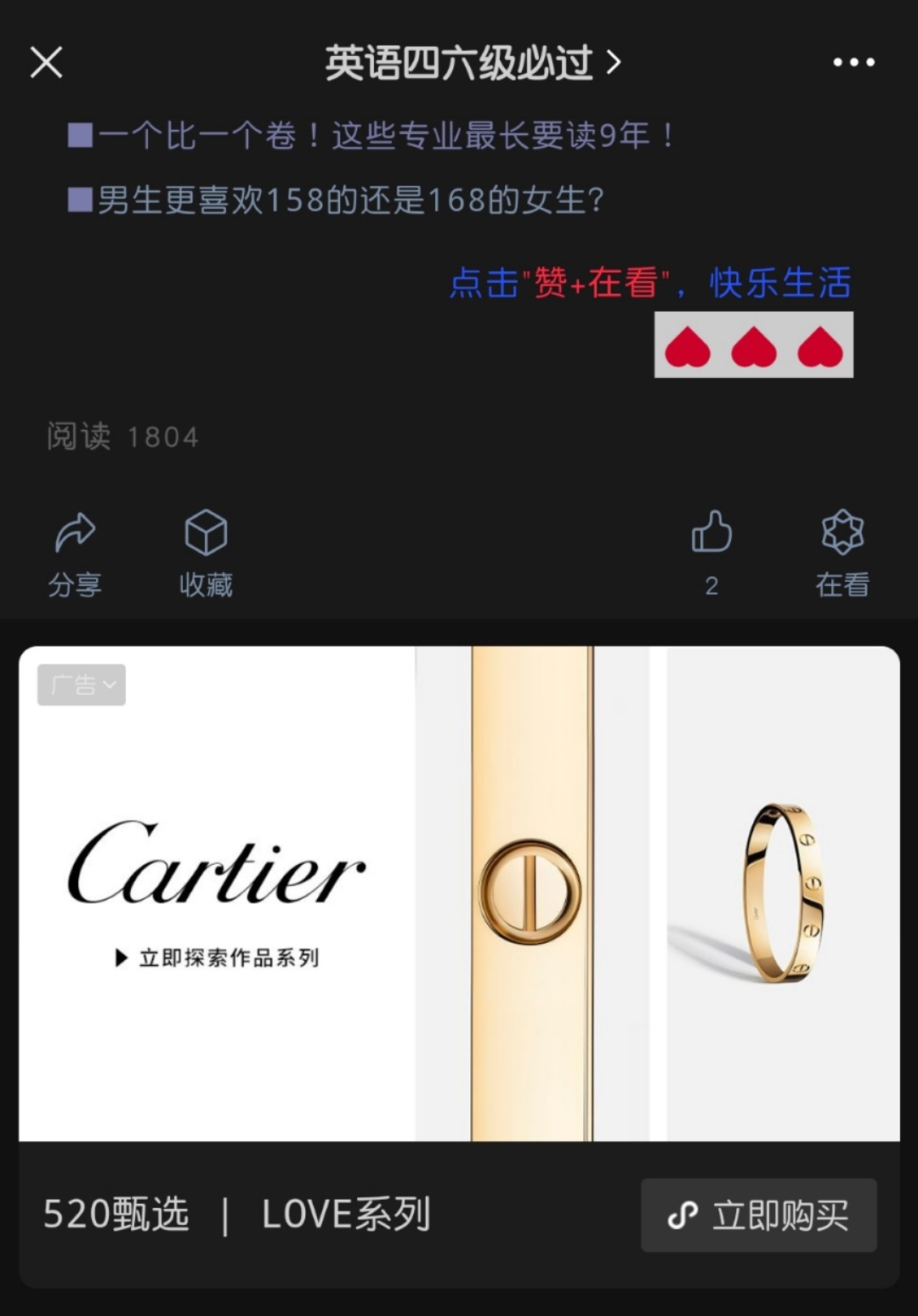918x1316 pixels.
Task: Open article 男生更喜欢158的还是168的女生
Action: pyautogui.click(x=348, y=201)
